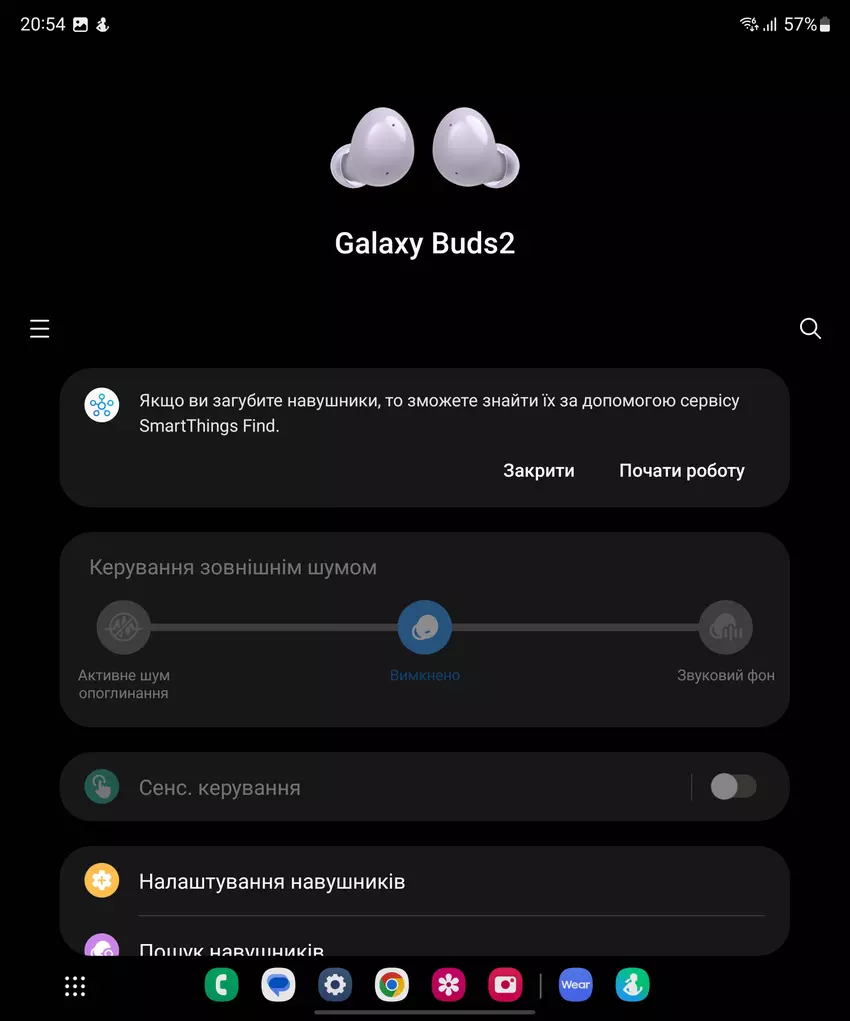
Task: Open the Gallery flower app in taskbar
Action: [x=449, y=985]
